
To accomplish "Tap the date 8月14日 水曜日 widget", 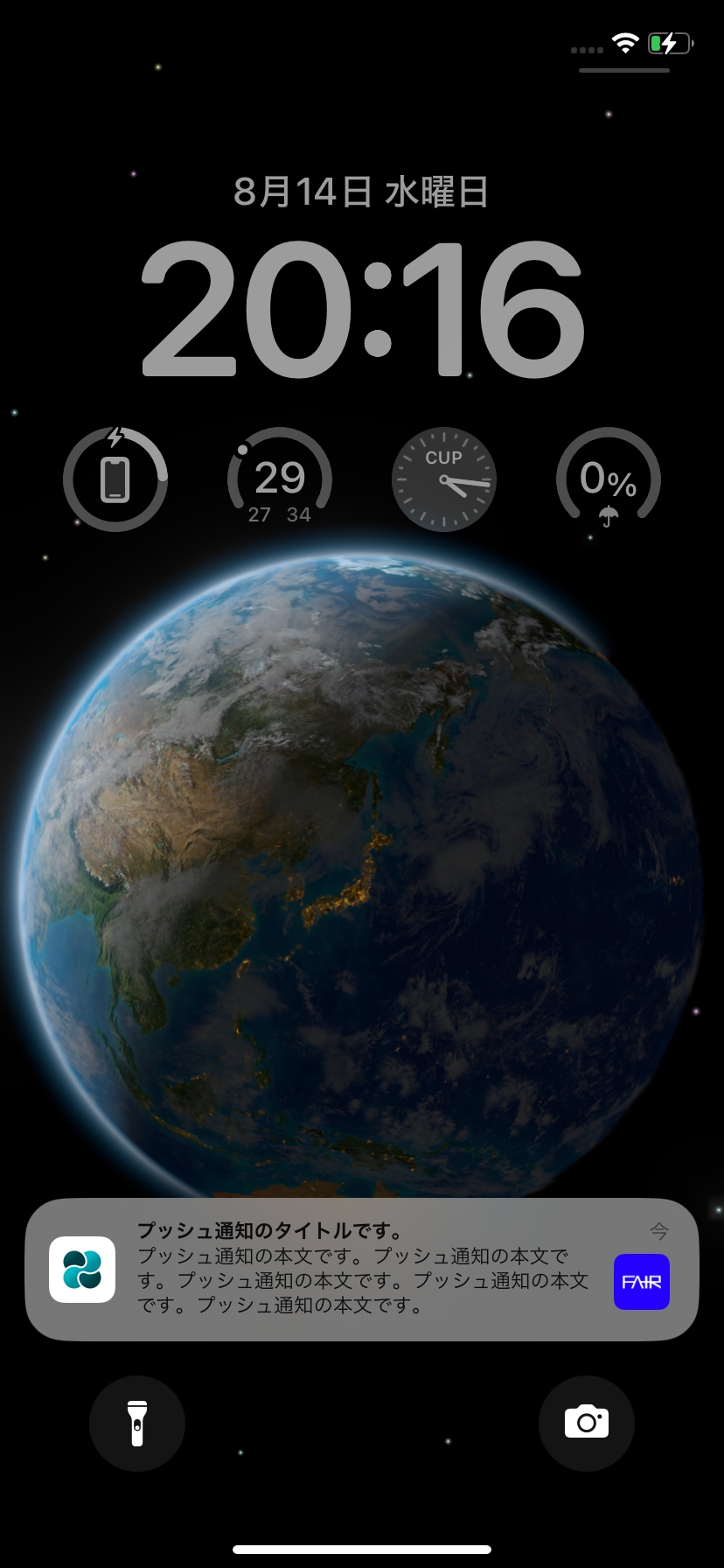I will click(x=361, y=192).
